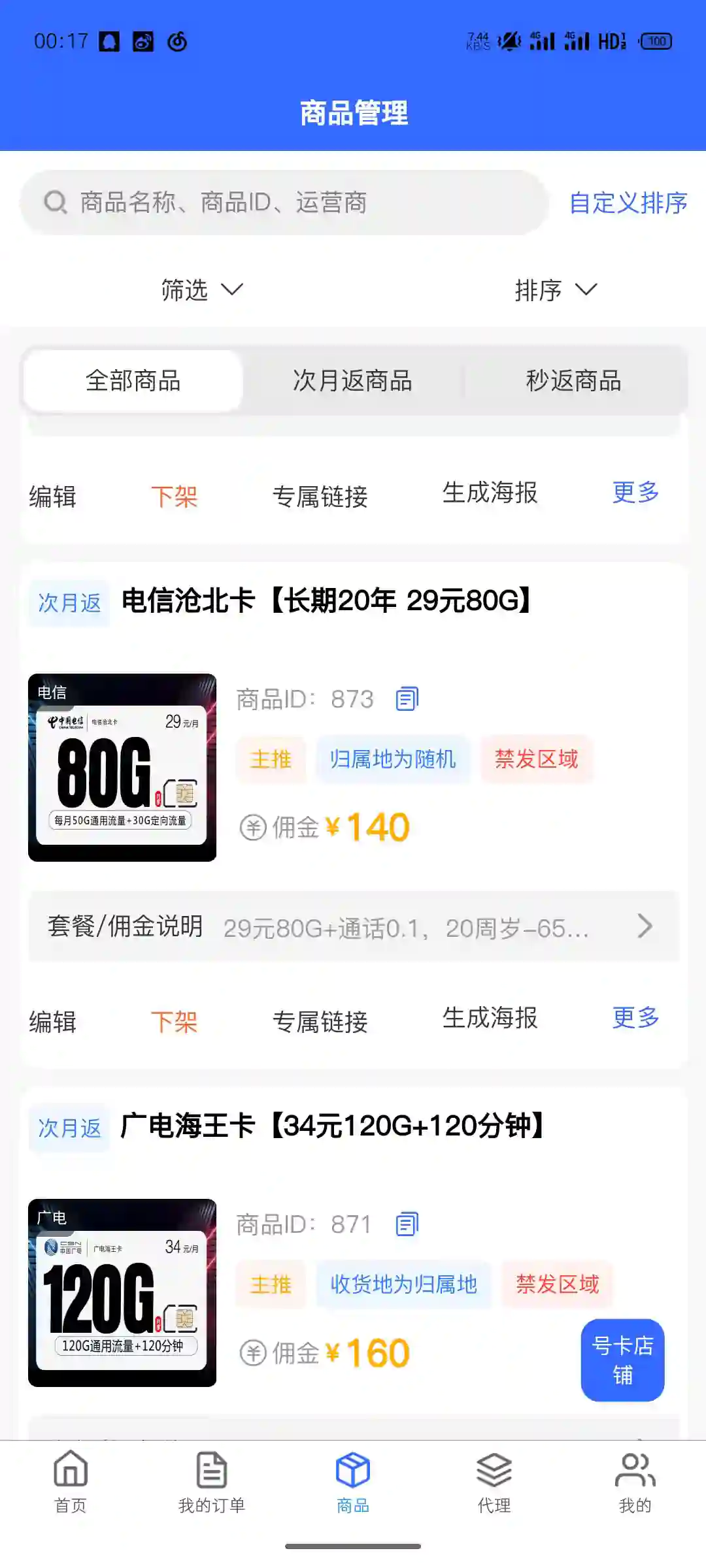Get 专属链接 for 电信沧北卡
Viewport: 706px width, 1568px height.
click(320, 1022)
